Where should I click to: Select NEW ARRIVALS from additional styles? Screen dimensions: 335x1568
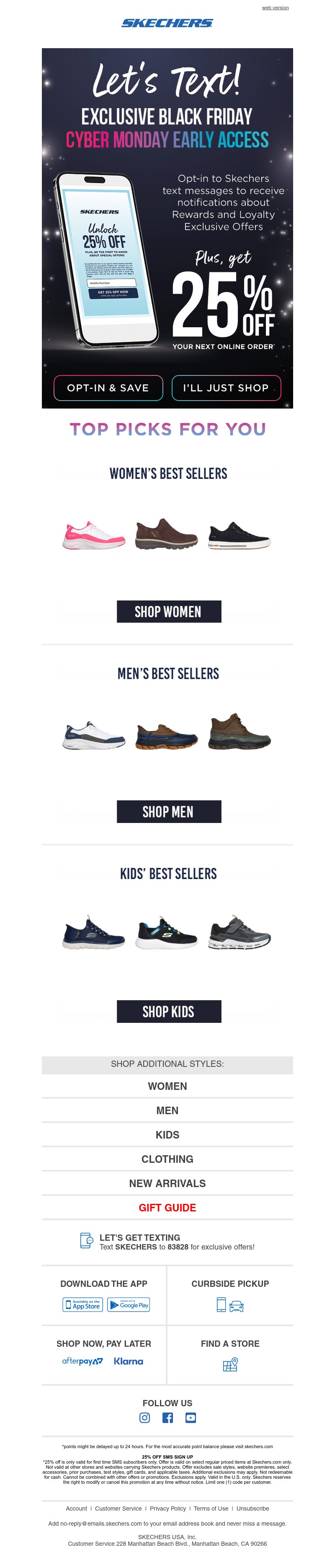click(x=167, y=1183)
